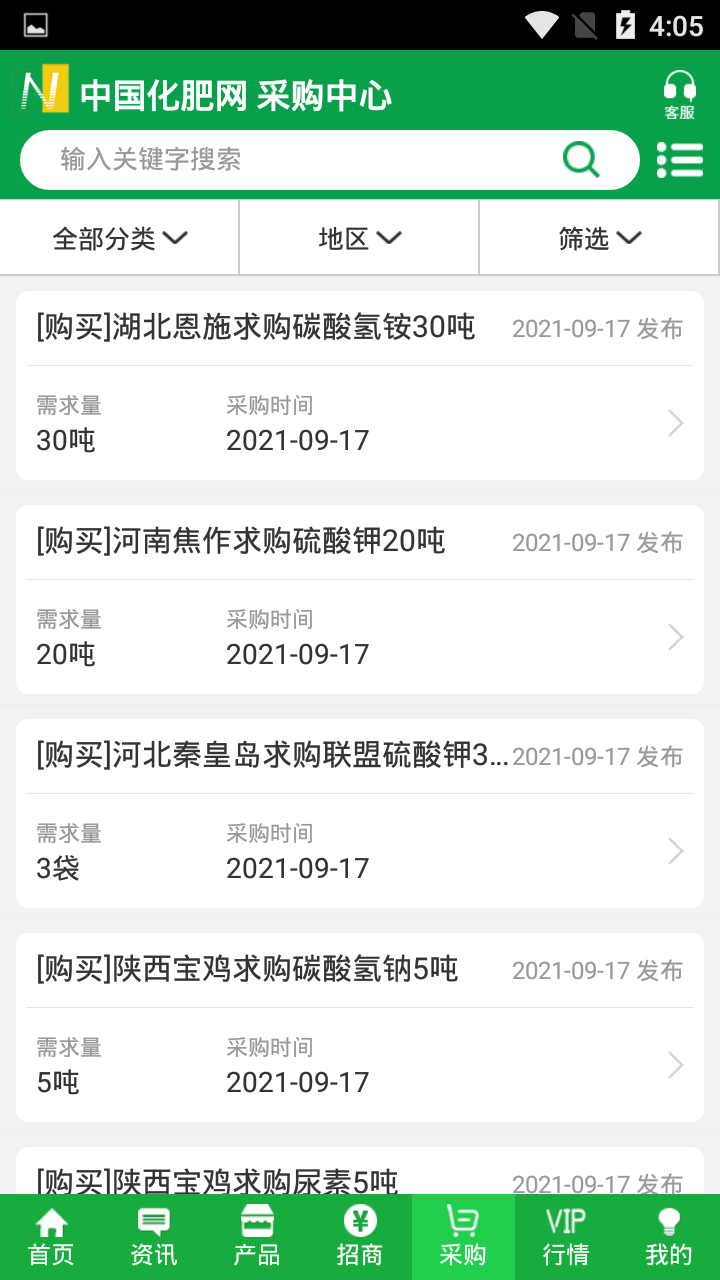Tap the 产品 products icon
Viewport: 720px width, 1280px height.
click(257, 1221)
